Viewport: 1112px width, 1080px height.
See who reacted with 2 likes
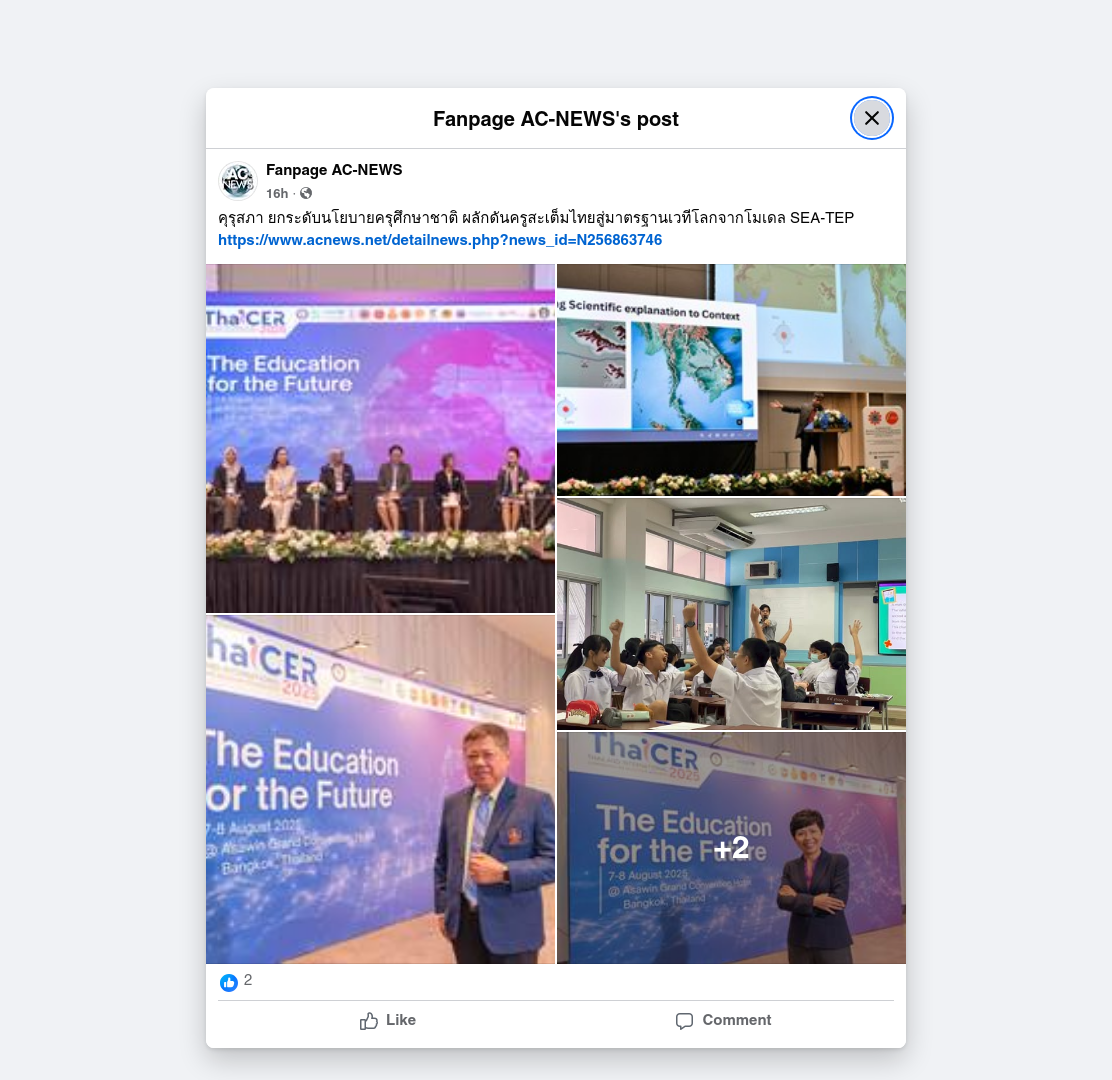[x=236, y=981]
